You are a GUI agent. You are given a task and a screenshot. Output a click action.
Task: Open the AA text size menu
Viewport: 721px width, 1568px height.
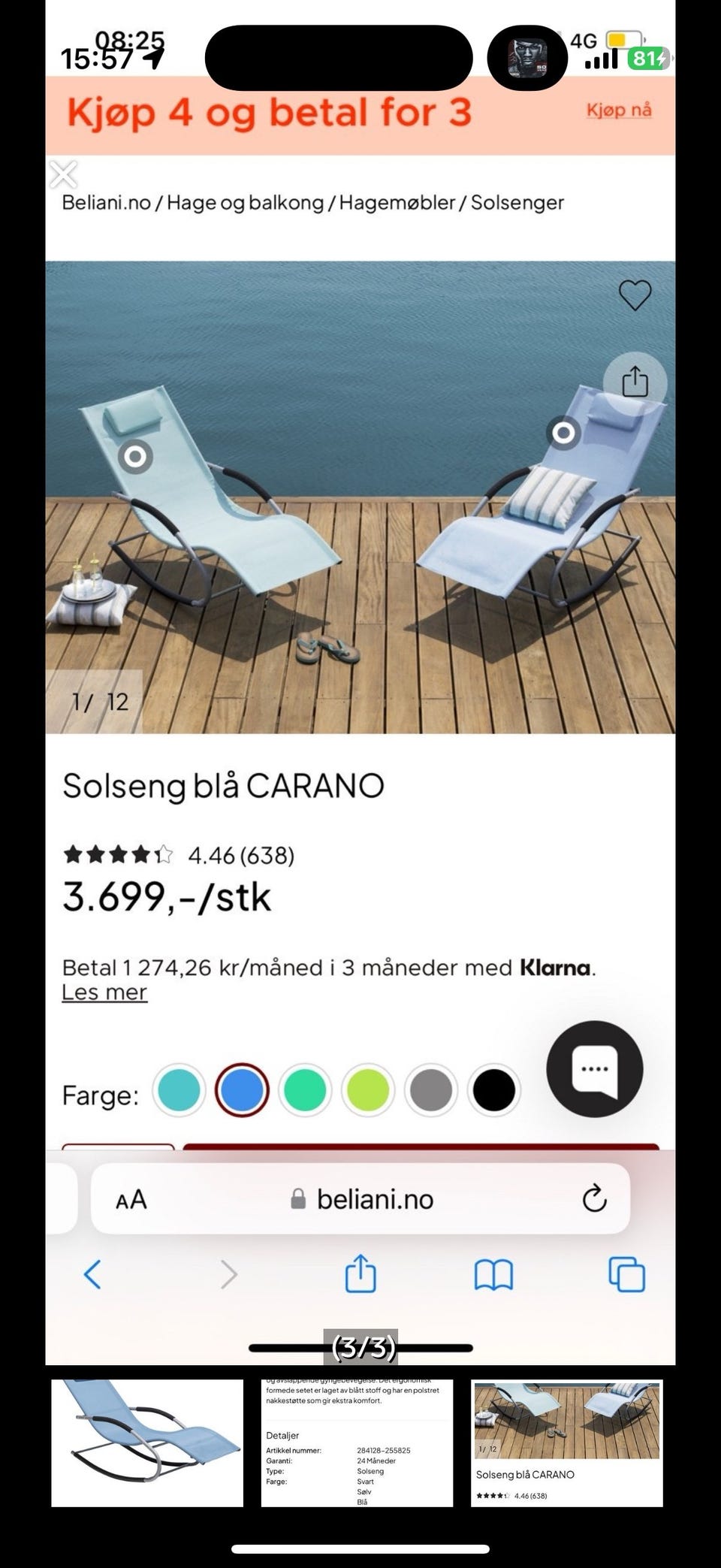tap(129, 1199)
